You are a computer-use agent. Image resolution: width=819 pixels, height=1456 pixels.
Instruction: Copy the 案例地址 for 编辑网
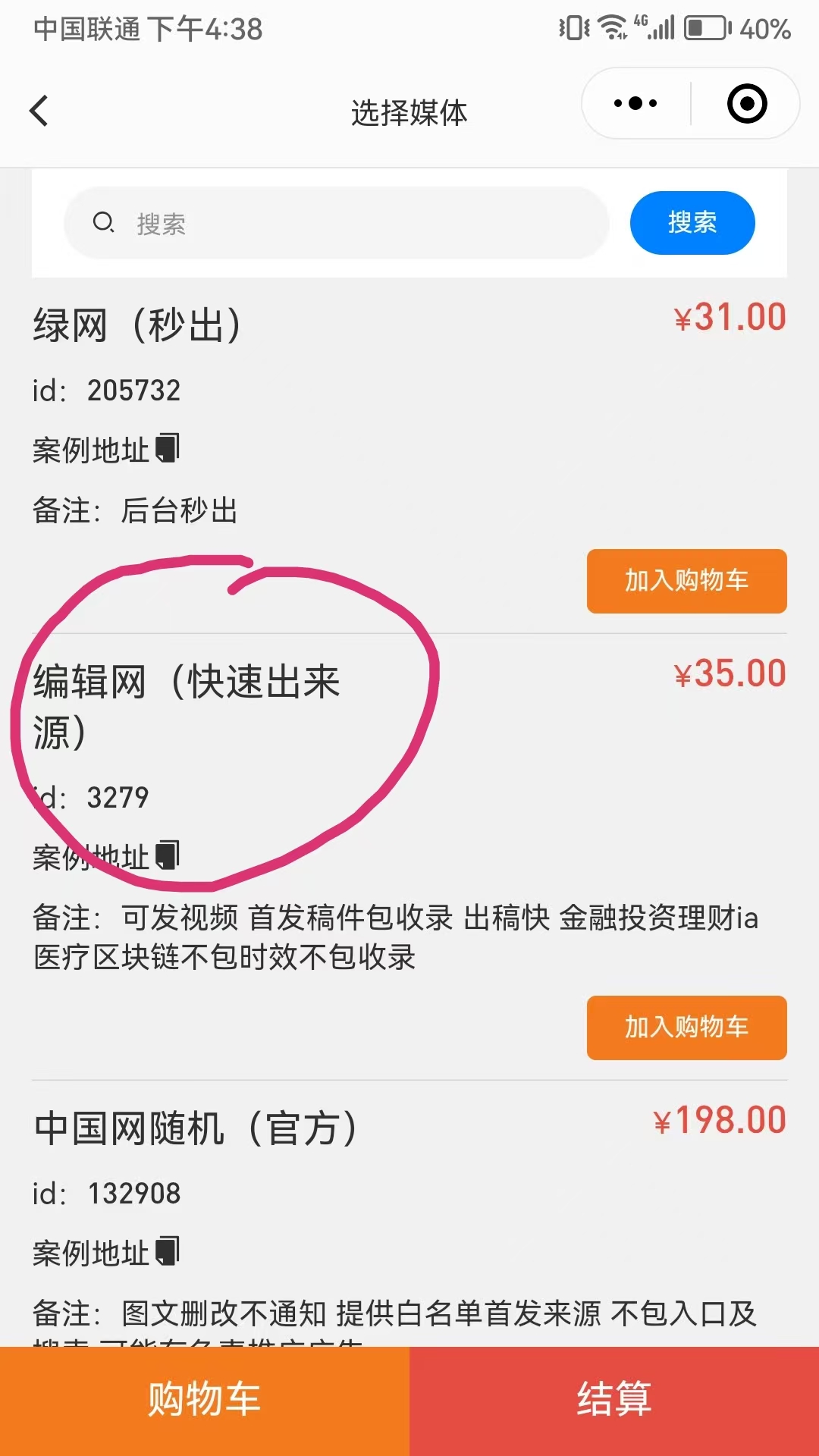(167, 855)
